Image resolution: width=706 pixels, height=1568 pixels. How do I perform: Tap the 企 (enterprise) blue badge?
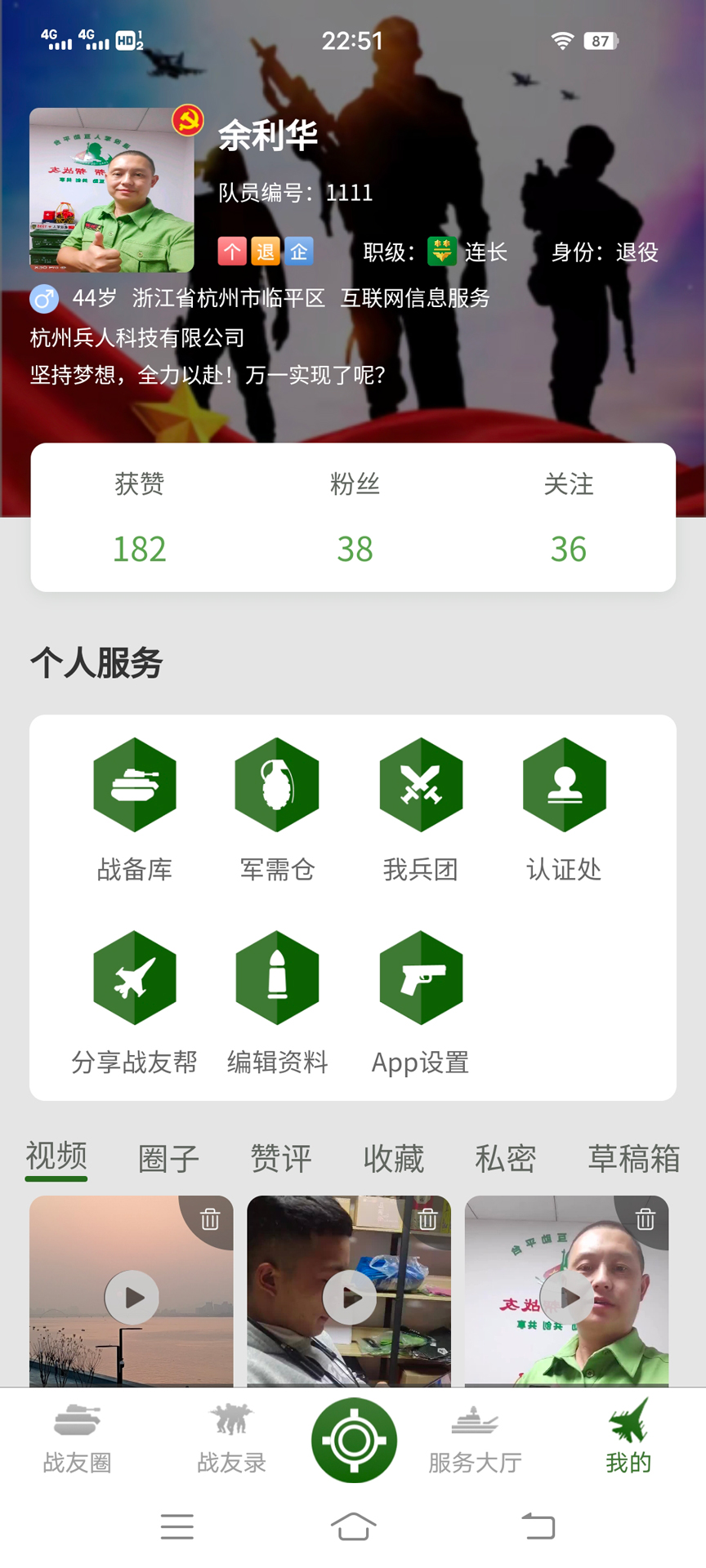pyautogui.click(x=298, y=252)
